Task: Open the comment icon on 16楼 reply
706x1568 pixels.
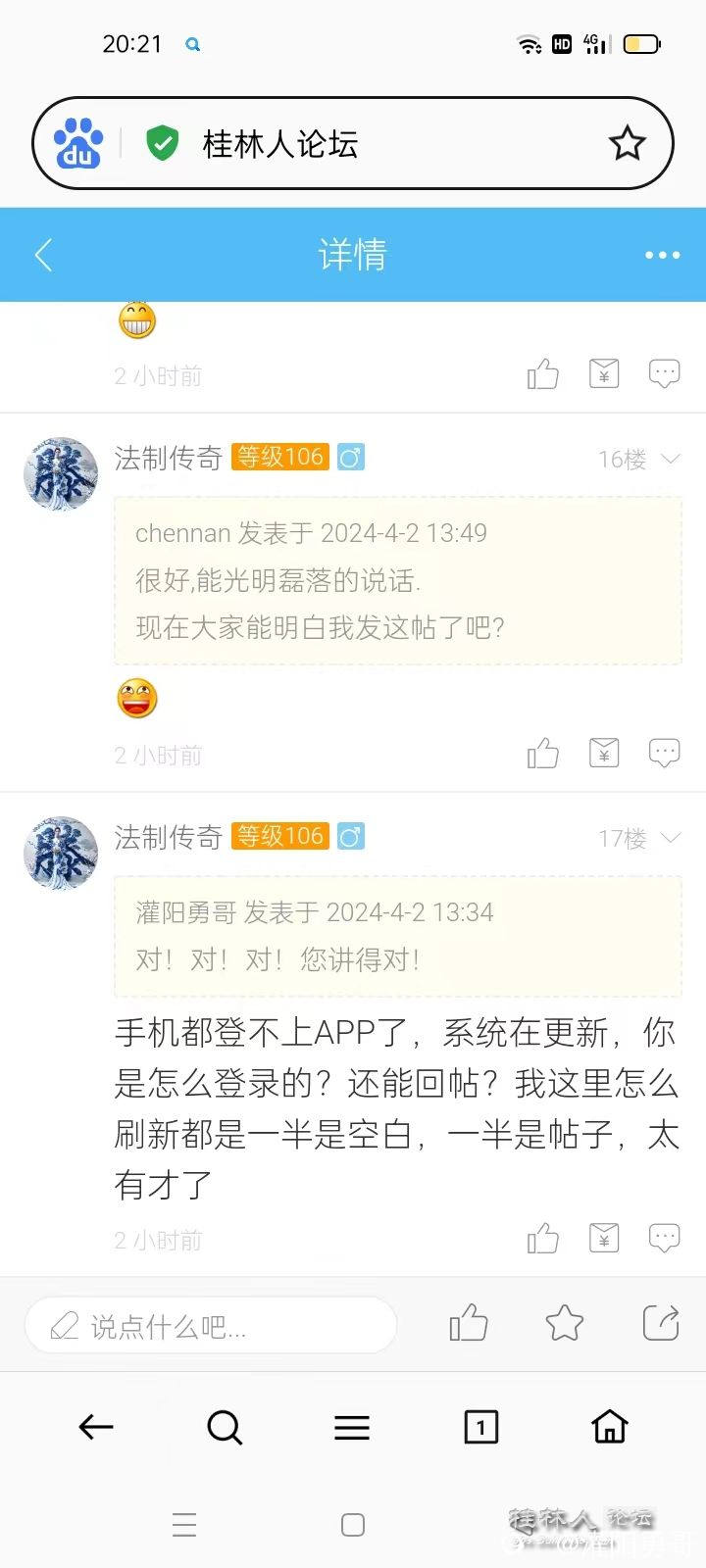Action: coord(665,752)
